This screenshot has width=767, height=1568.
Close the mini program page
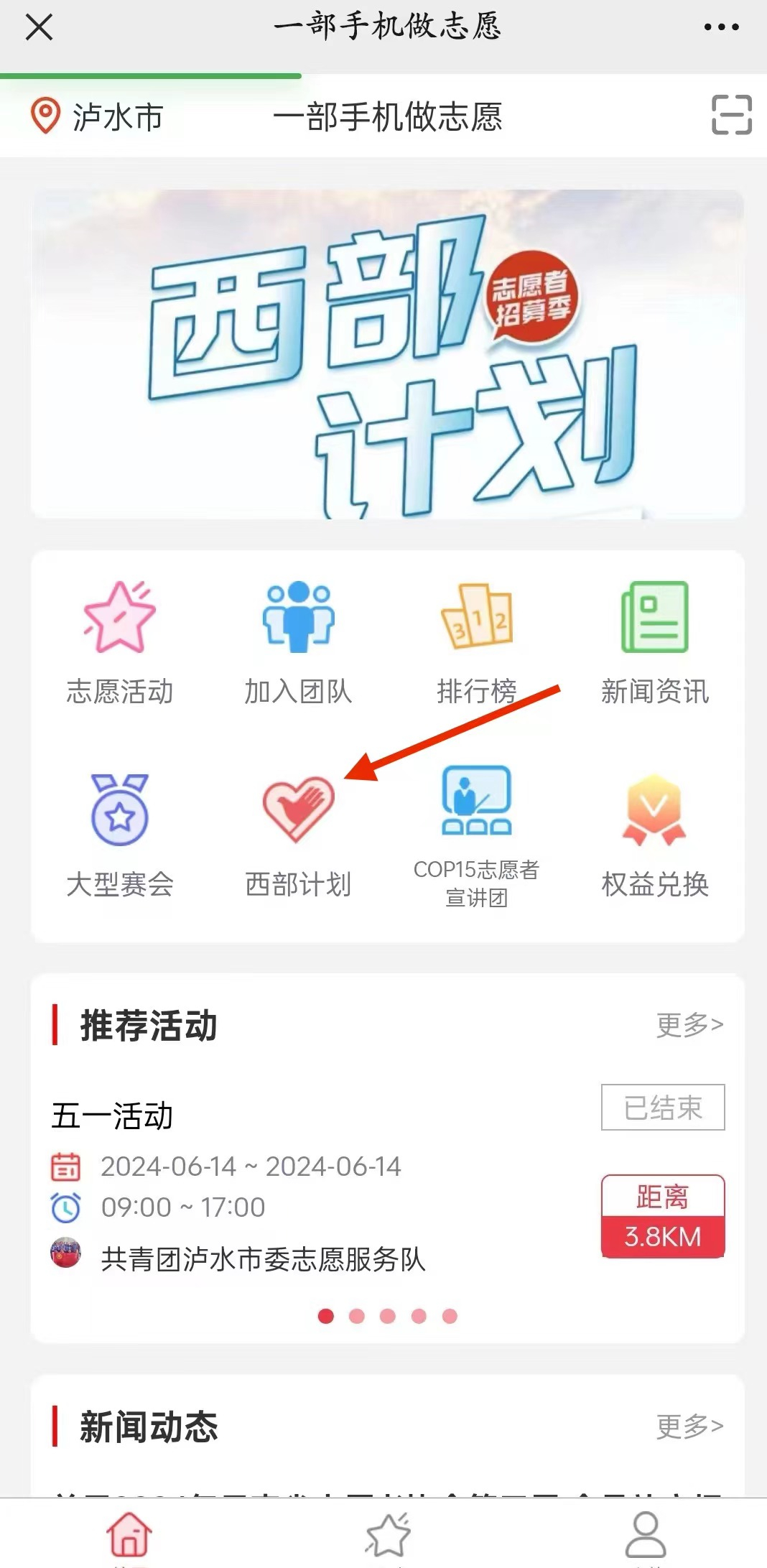[39, 28]
